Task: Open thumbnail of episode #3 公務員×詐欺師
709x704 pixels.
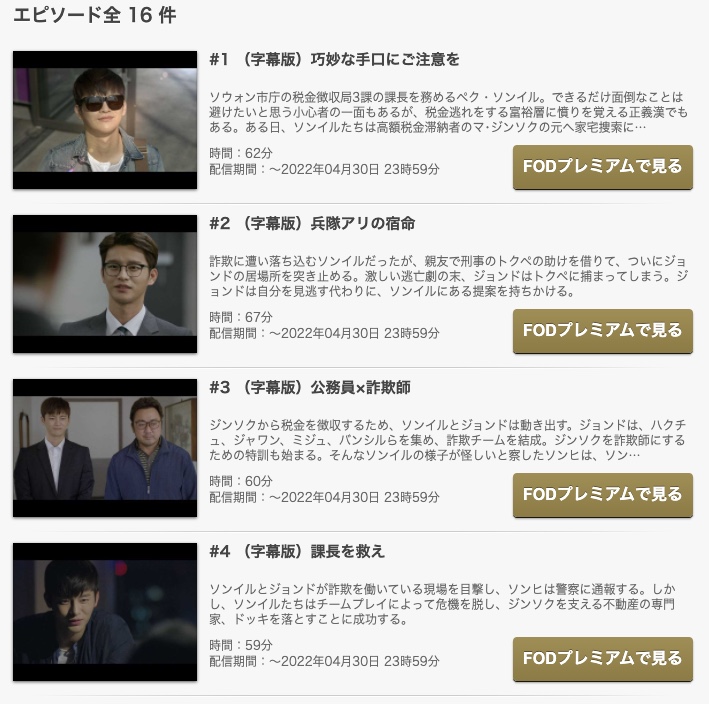Action: click(105, 448)
